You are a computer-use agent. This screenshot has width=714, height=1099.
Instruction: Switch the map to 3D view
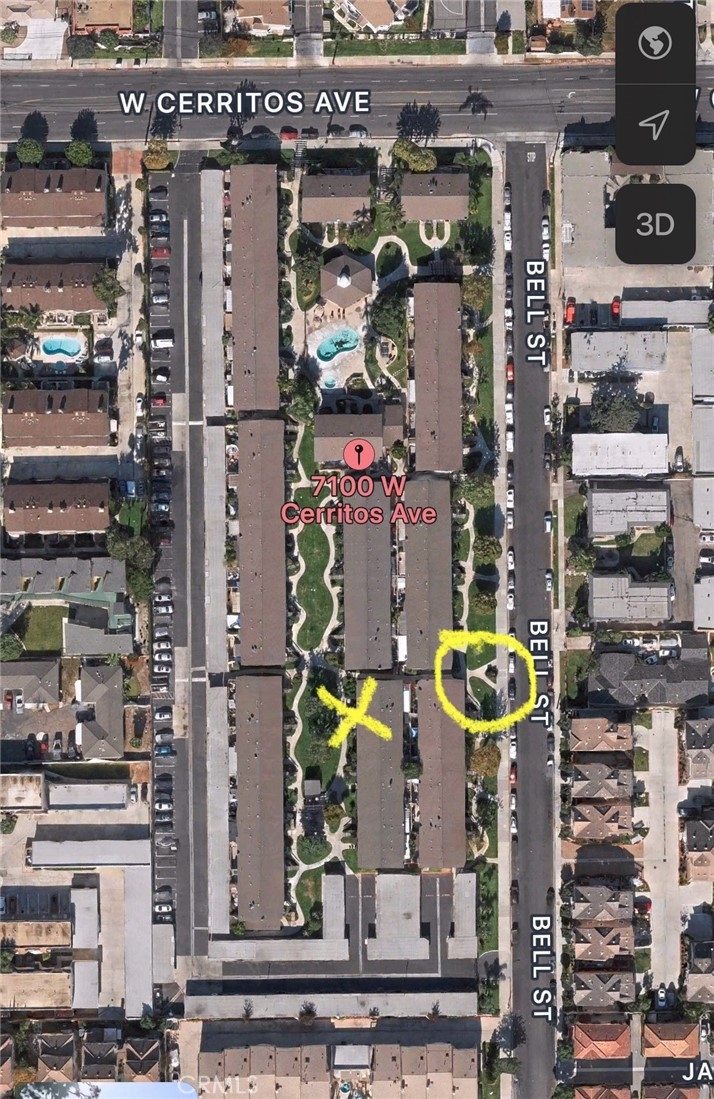655,224
